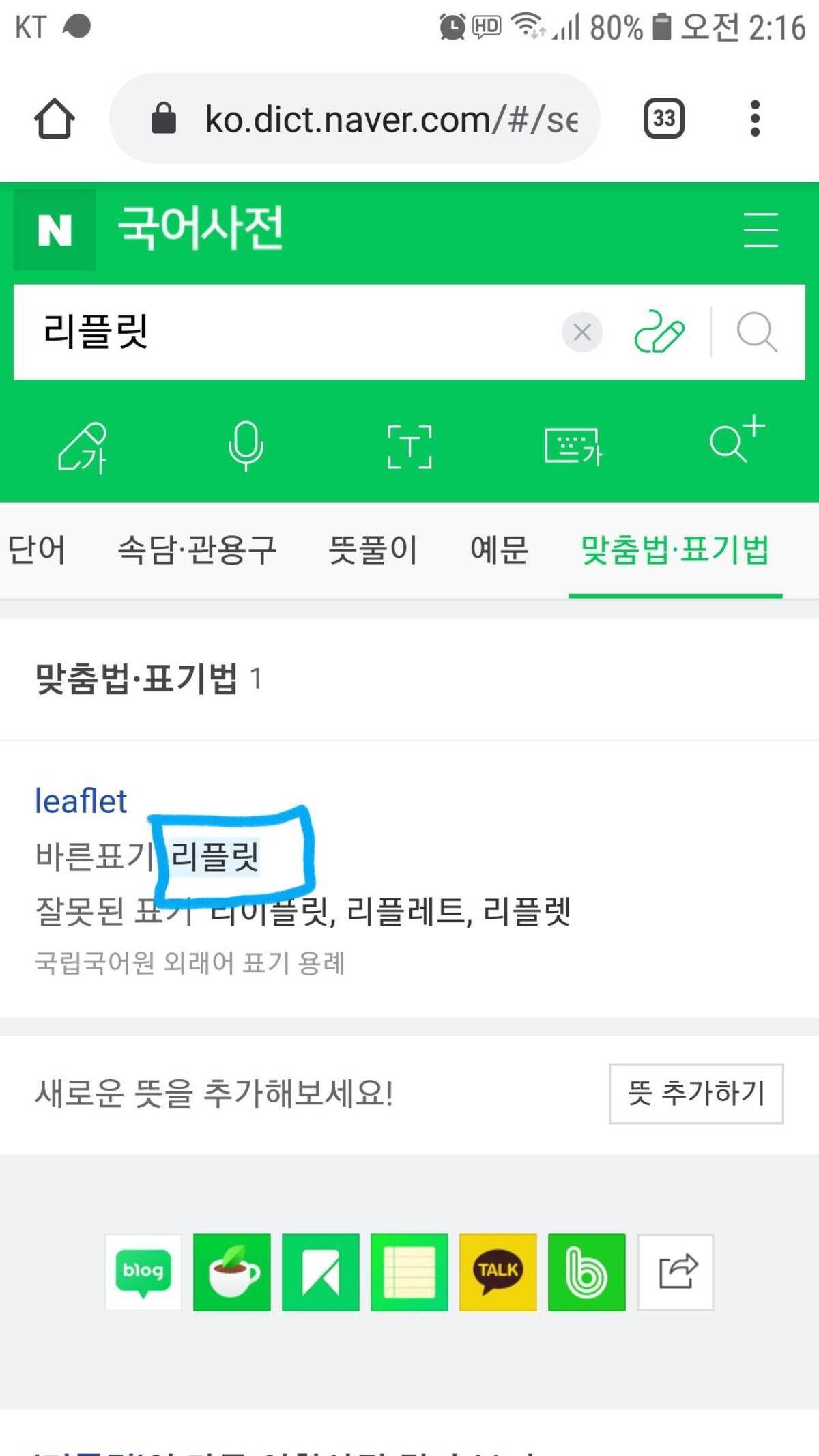Open the 국어사전 hamburger menu
The height and width of the screenshot is (1456, 819).
pos(760,229)
